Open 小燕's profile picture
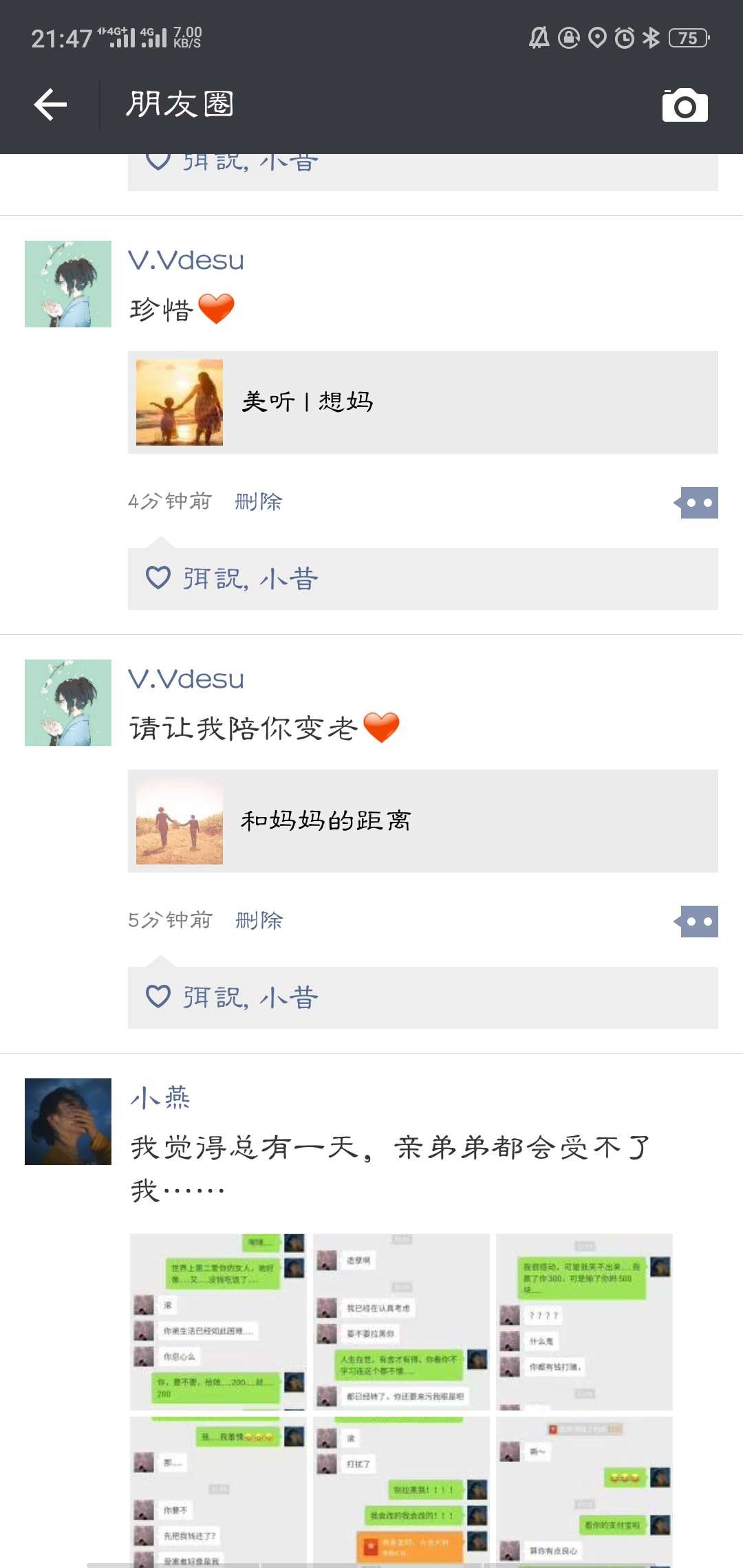Screen dimensions: 743x1568 point(68,1122)
